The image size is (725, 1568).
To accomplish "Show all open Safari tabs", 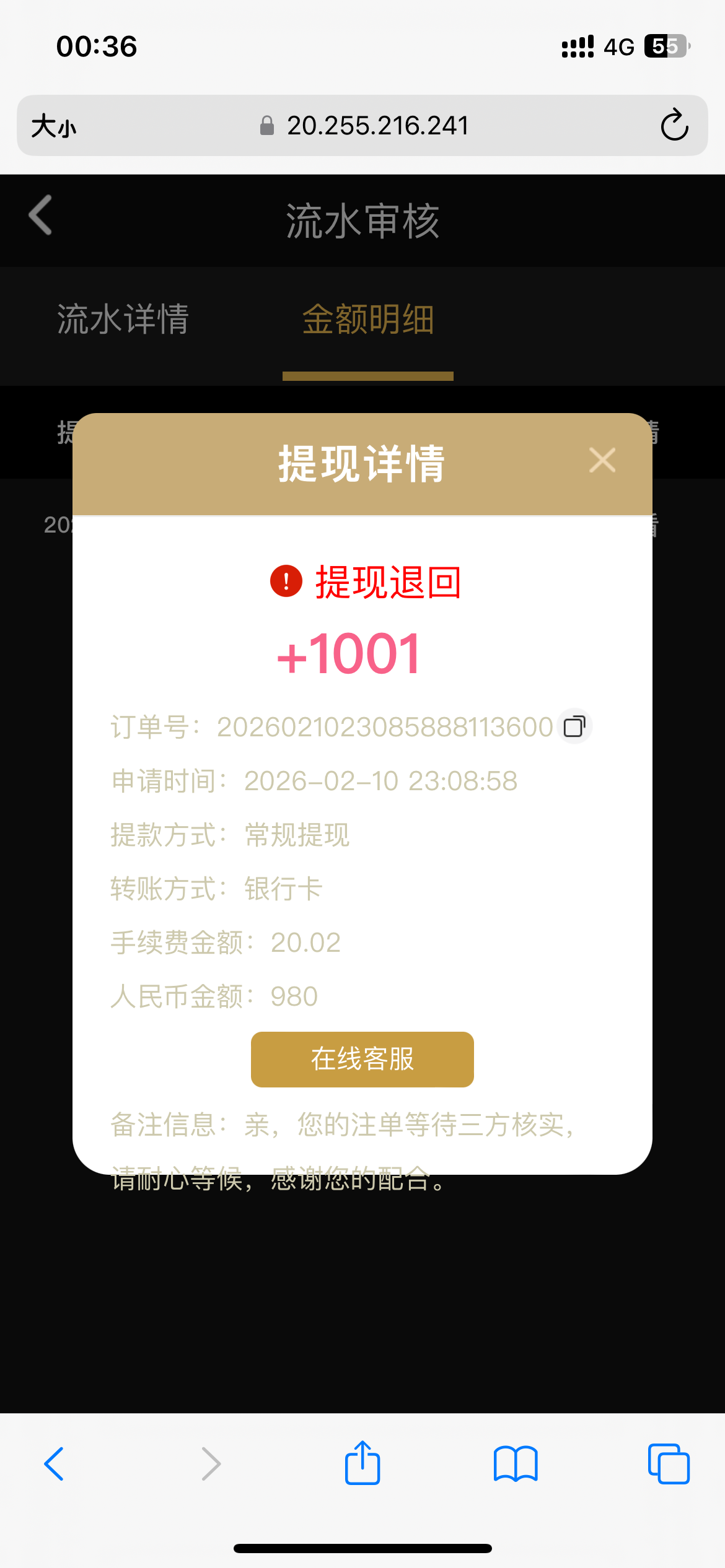I will pos(668,1464).
